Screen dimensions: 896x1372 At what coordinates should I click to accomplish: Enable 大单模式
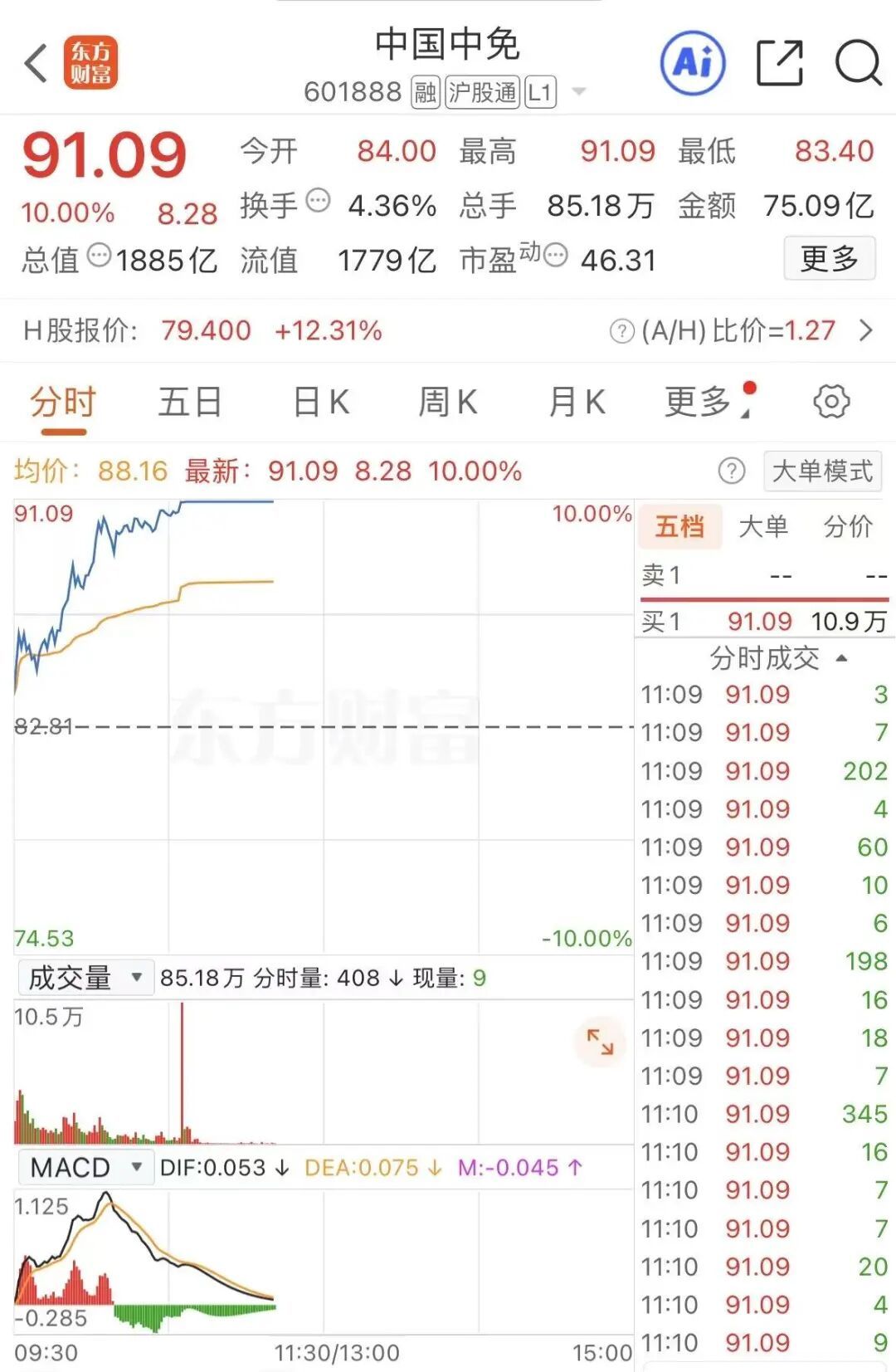pos(821,471)
